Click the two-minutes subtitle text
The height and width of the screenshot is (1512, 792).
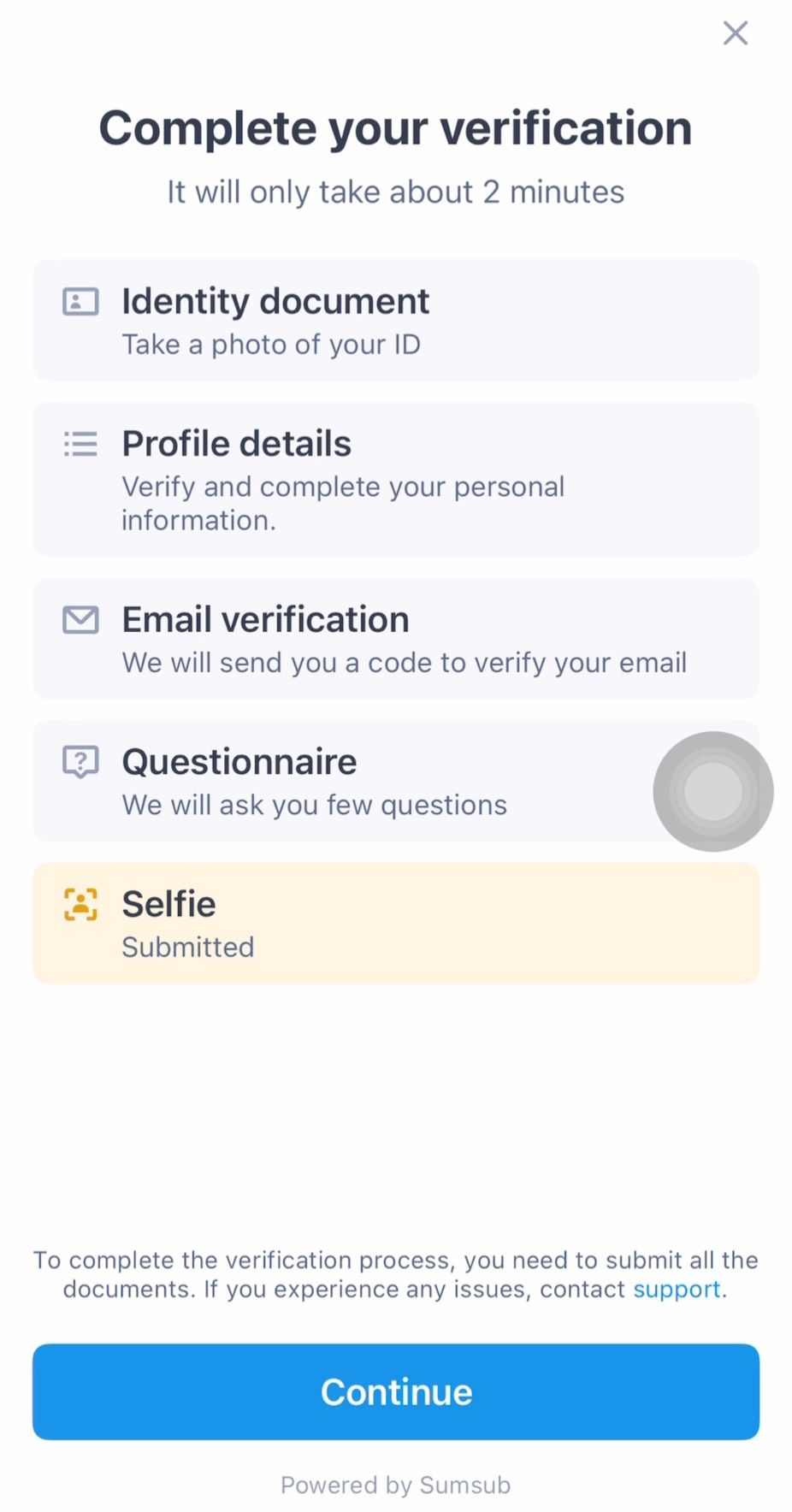(395, 192)
